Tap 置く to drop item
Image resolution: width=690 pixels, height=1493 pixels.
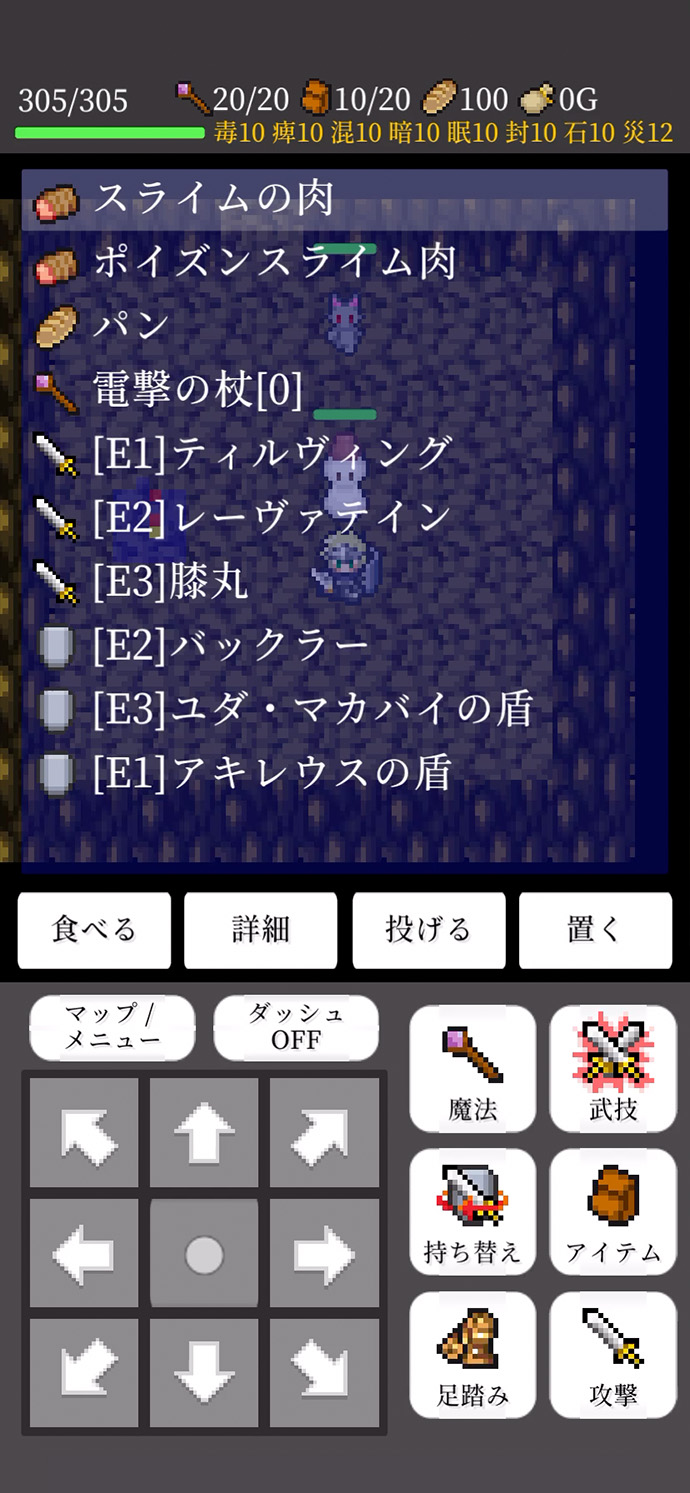[x=595, y=930]
